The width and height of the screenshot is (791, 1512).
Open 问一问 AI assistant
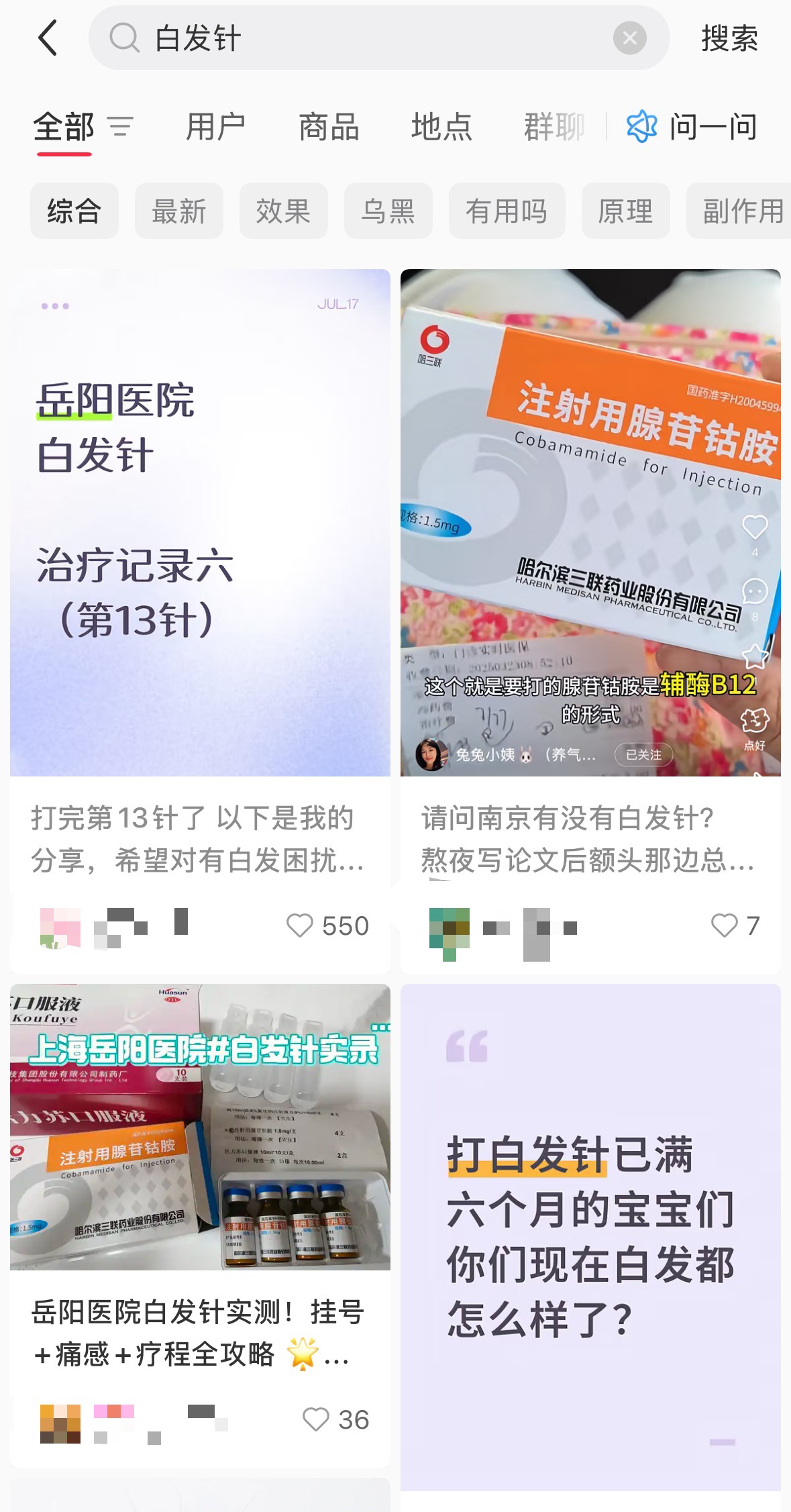692,127
